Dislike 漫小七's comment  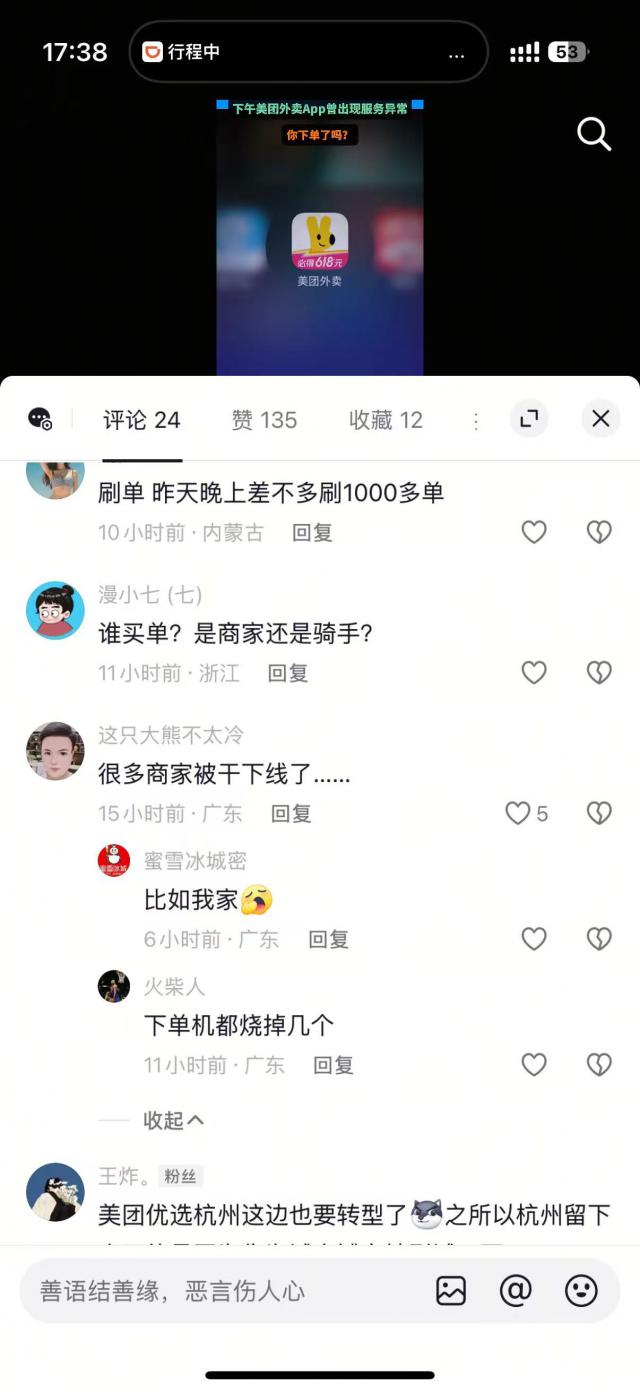[x=598, y=673]
